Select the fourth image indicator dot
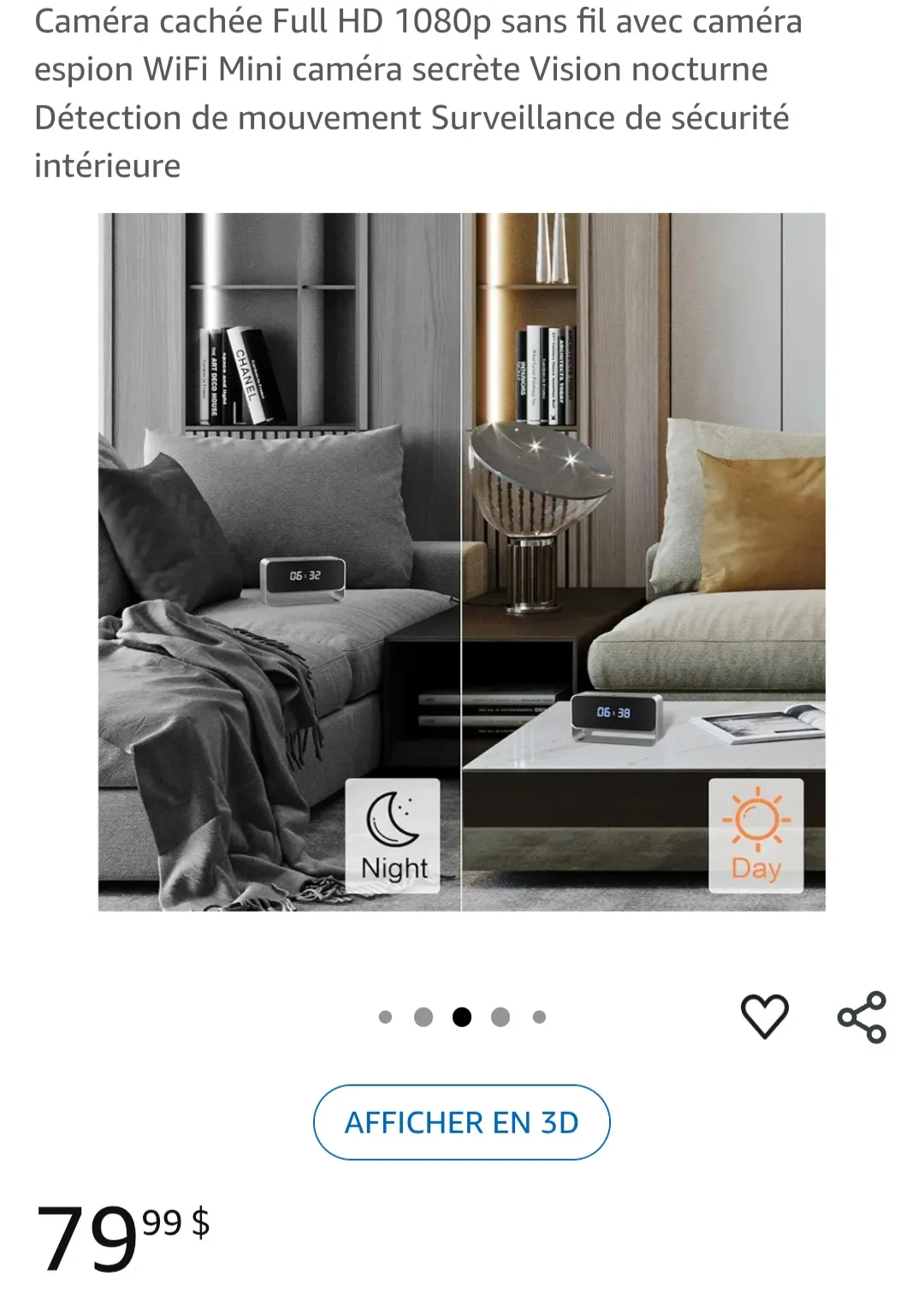 (500, 1017)
